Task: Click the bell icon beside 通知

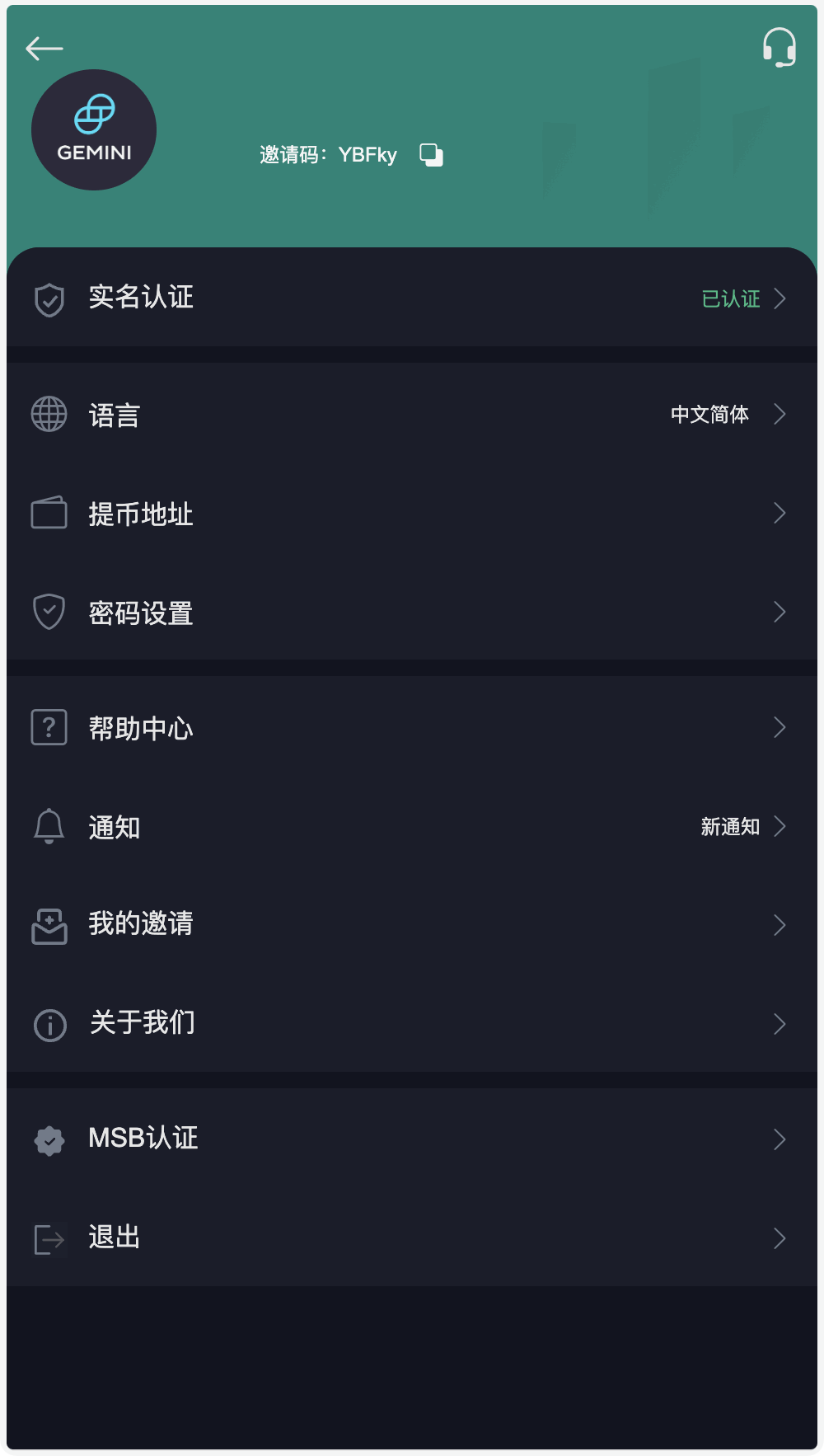Action: (49, 827)
